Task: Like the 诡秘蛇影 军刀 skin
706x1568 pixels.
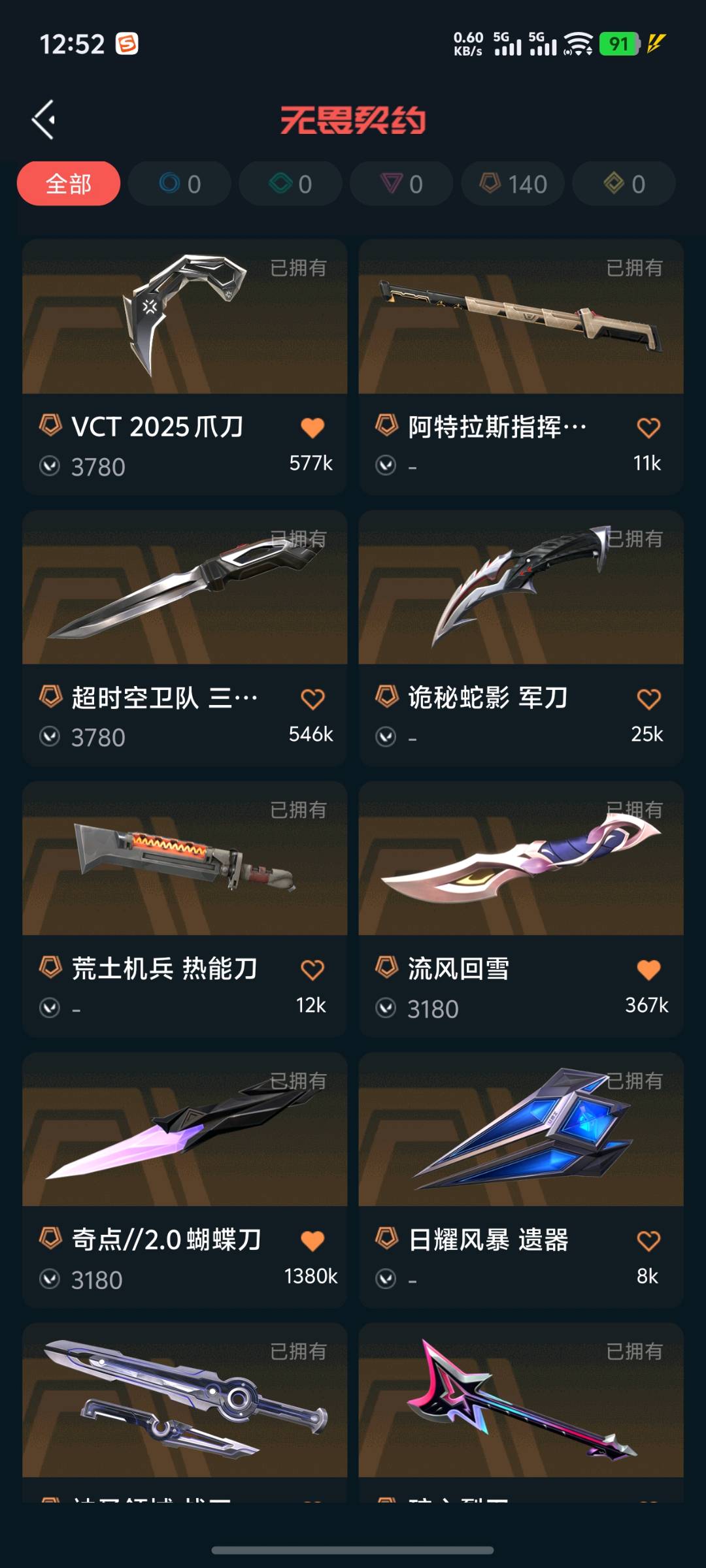Action: tap(648, 699)
